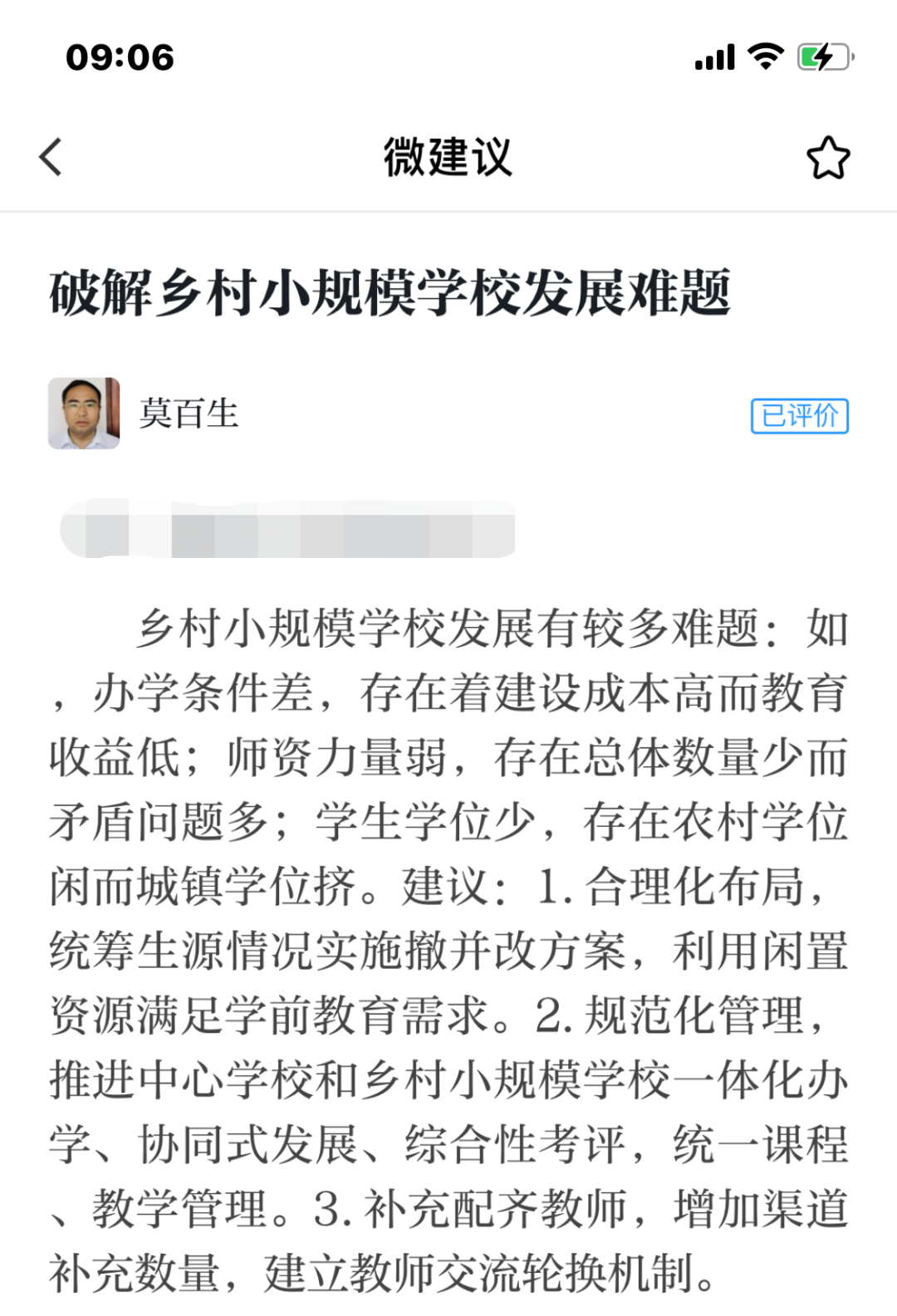Viewport: 897px width, 1316px height.
Task: Open 莫百生's profile avatar
Action: click(84, 413)
